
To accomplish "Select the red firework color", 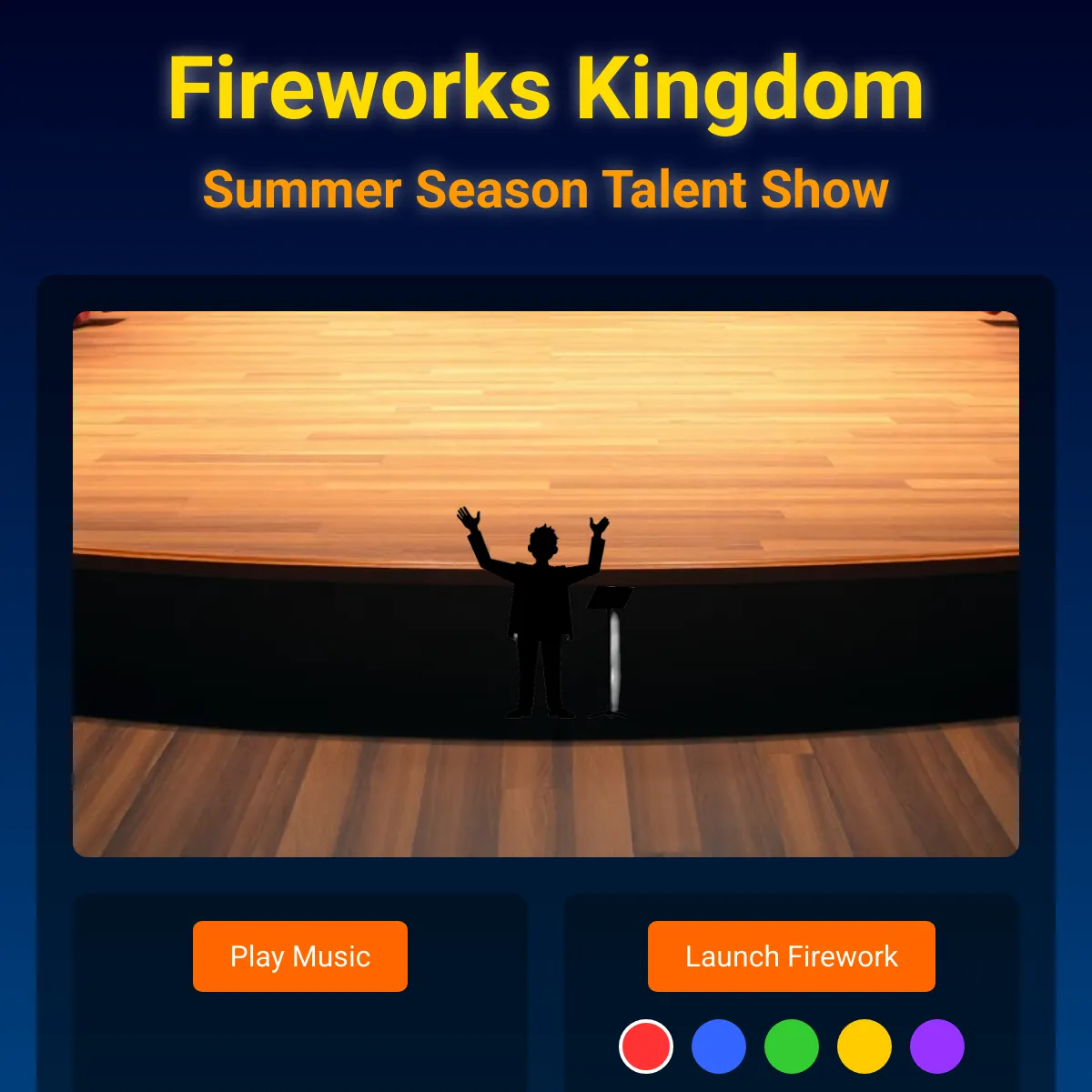I will coord(646,1046).
